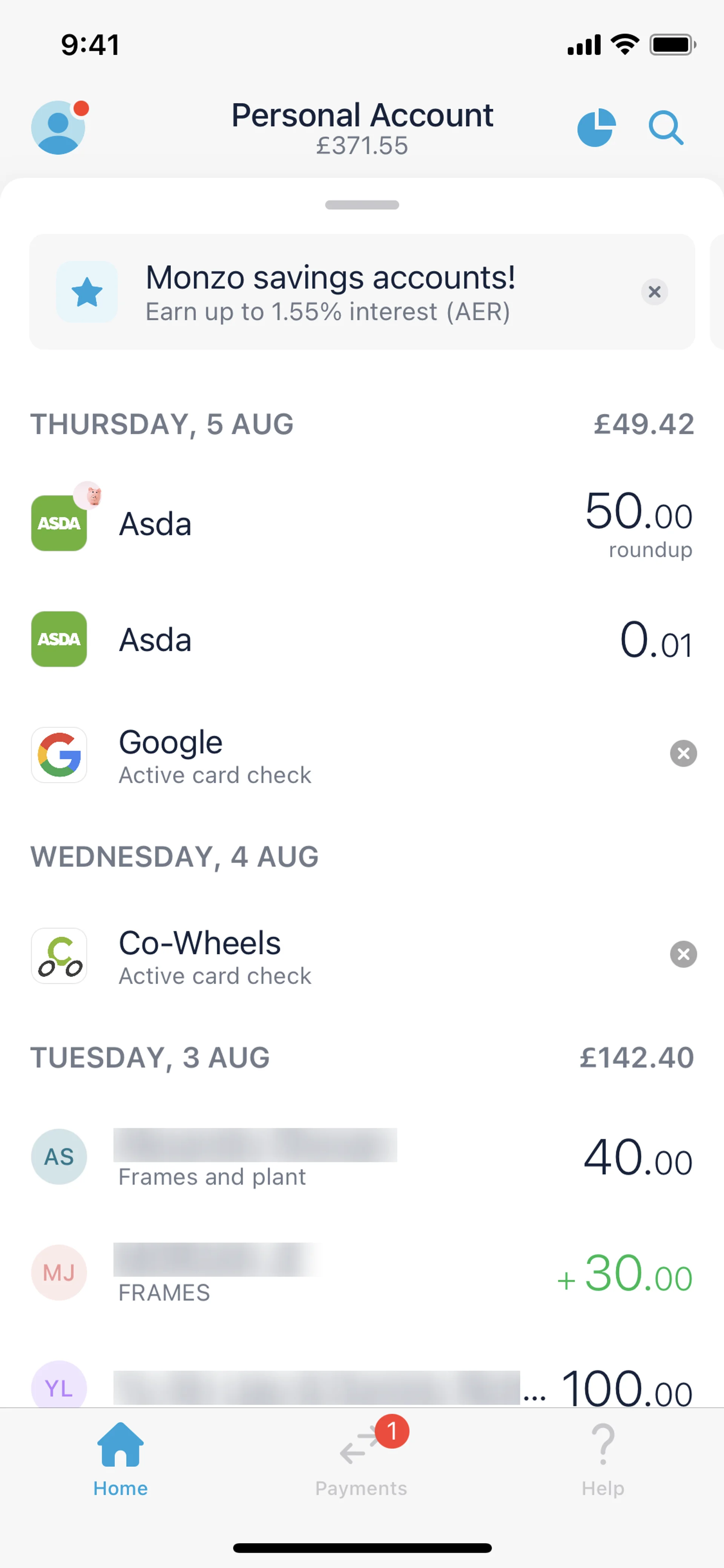Open the Asda 0.01 transaction

click(x=362, y=639)
